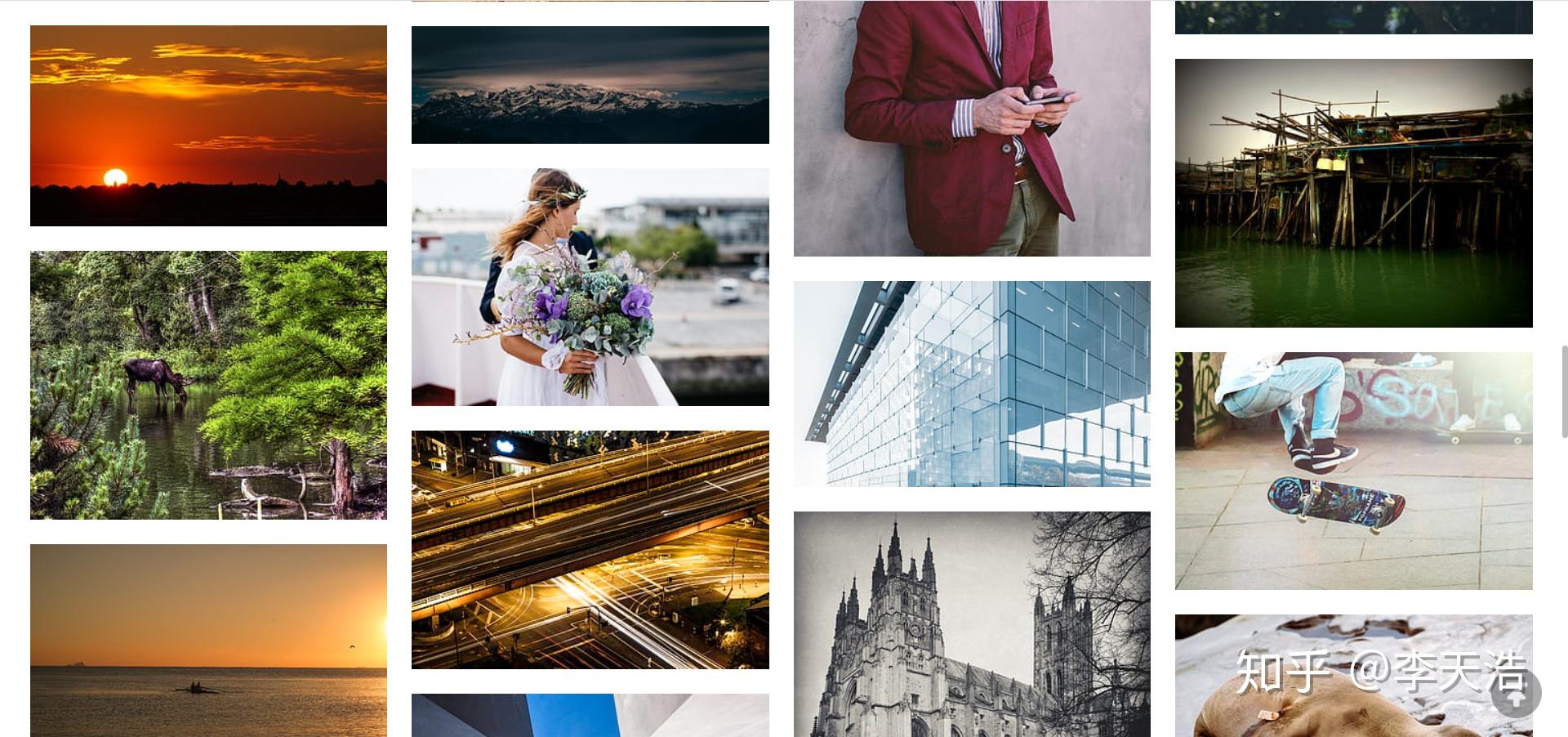Open the glass building photo

972,384
